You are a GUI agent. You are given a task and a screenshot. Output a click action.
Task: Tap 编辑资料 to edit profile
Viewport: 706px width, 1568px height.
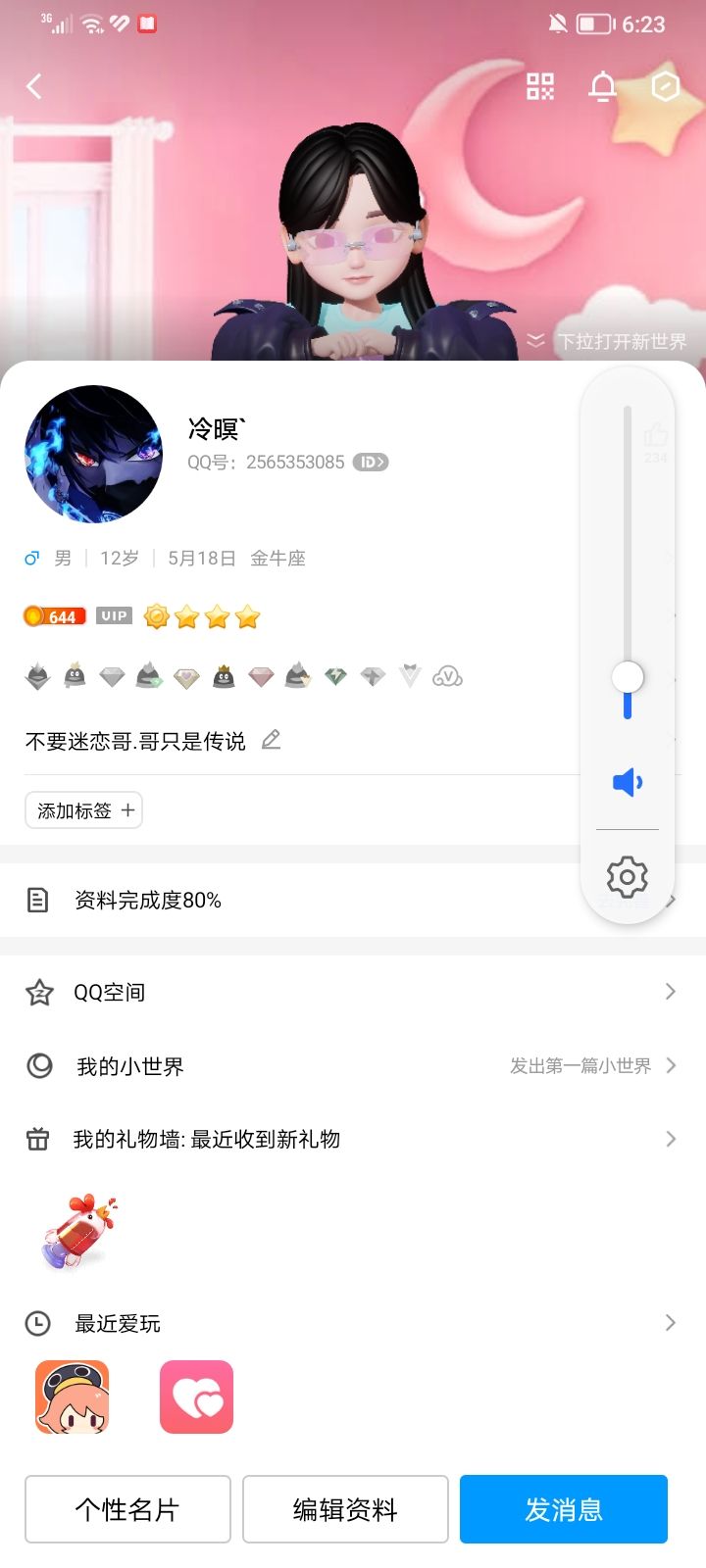point(345,1509)
